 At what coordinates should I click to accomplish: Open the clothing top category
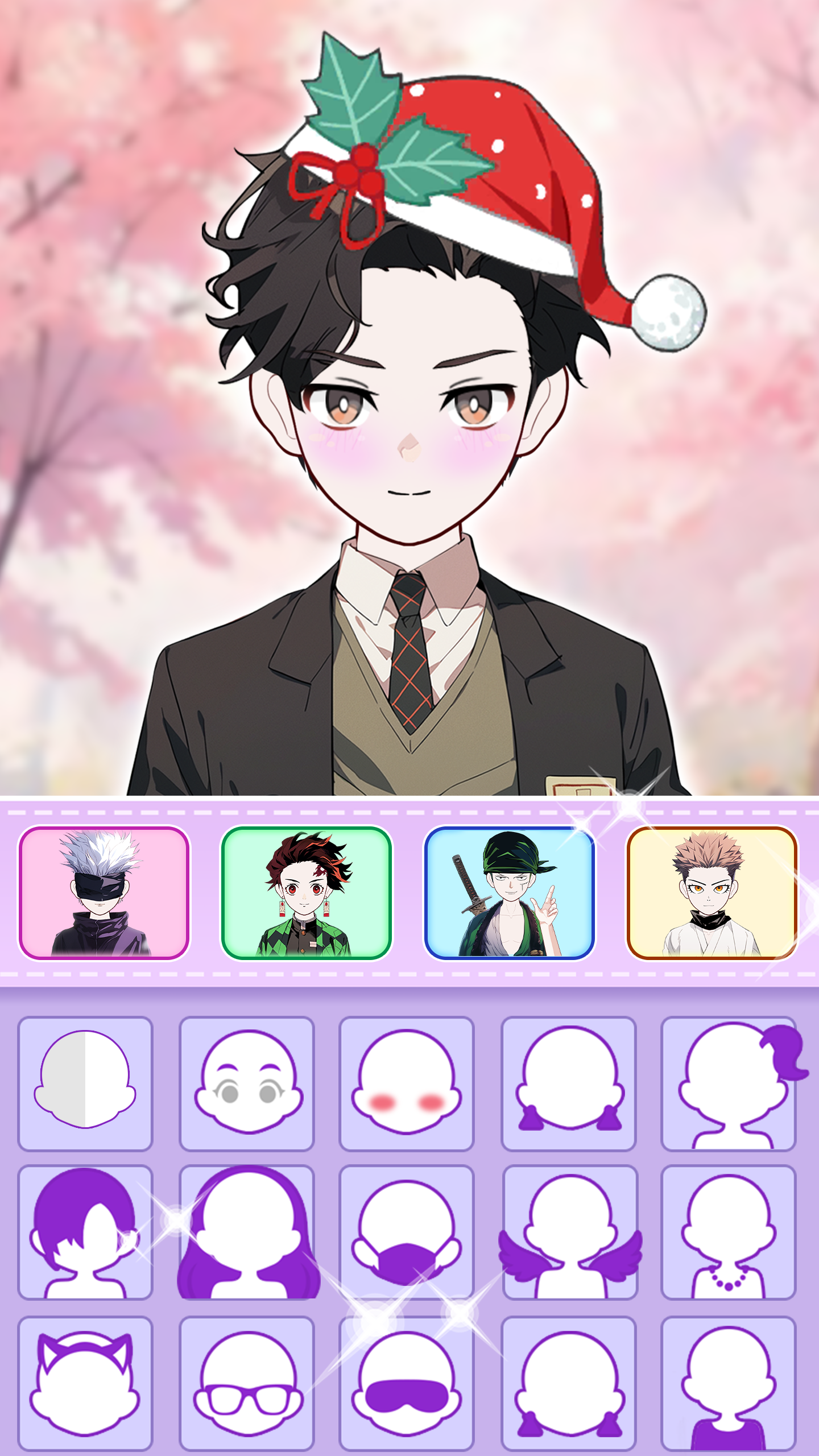click(x=729, y=1383)
